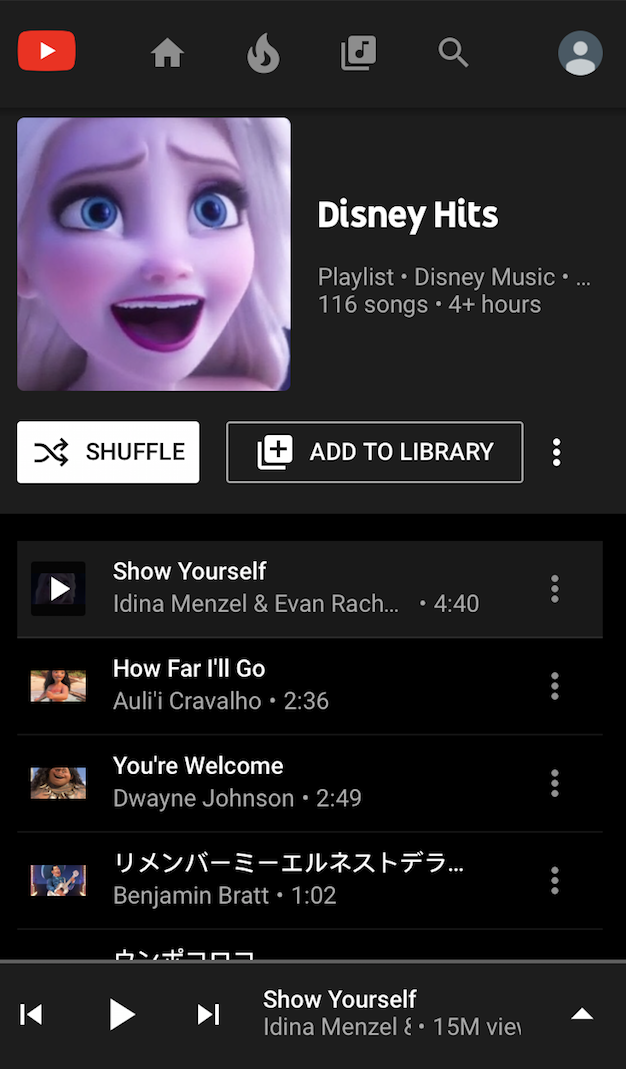Open the Hotlist flame tab
The height and width of the screenshot is (1069, 626).
tap(263, 53)
